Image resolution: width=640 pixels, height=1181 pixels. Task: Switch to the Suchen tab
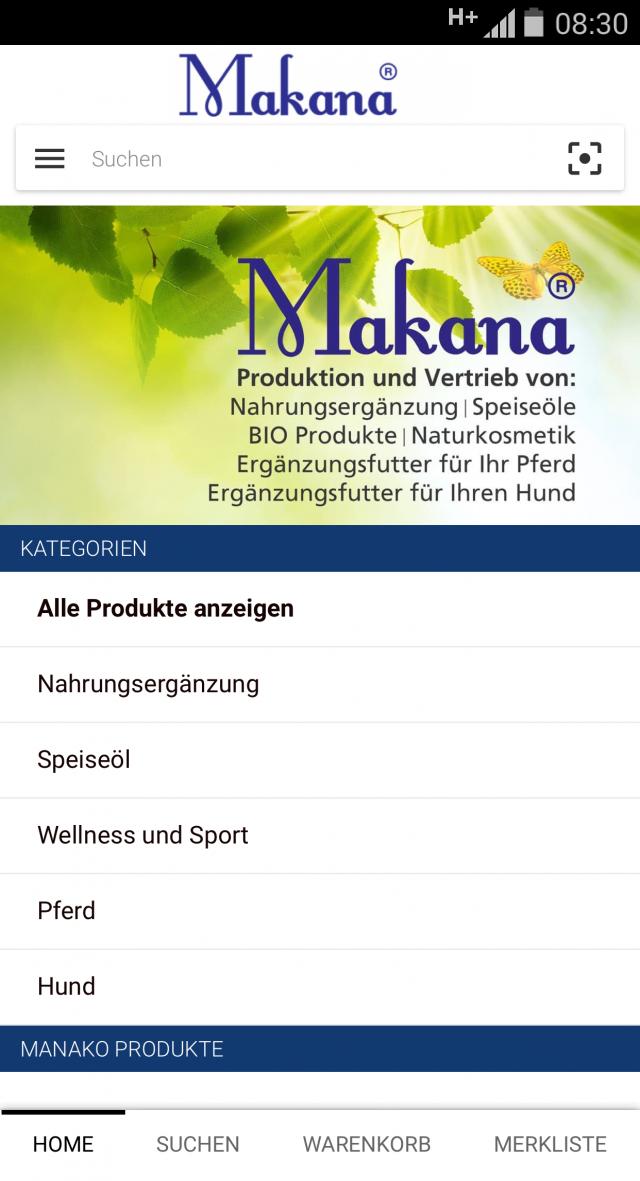198,1144
